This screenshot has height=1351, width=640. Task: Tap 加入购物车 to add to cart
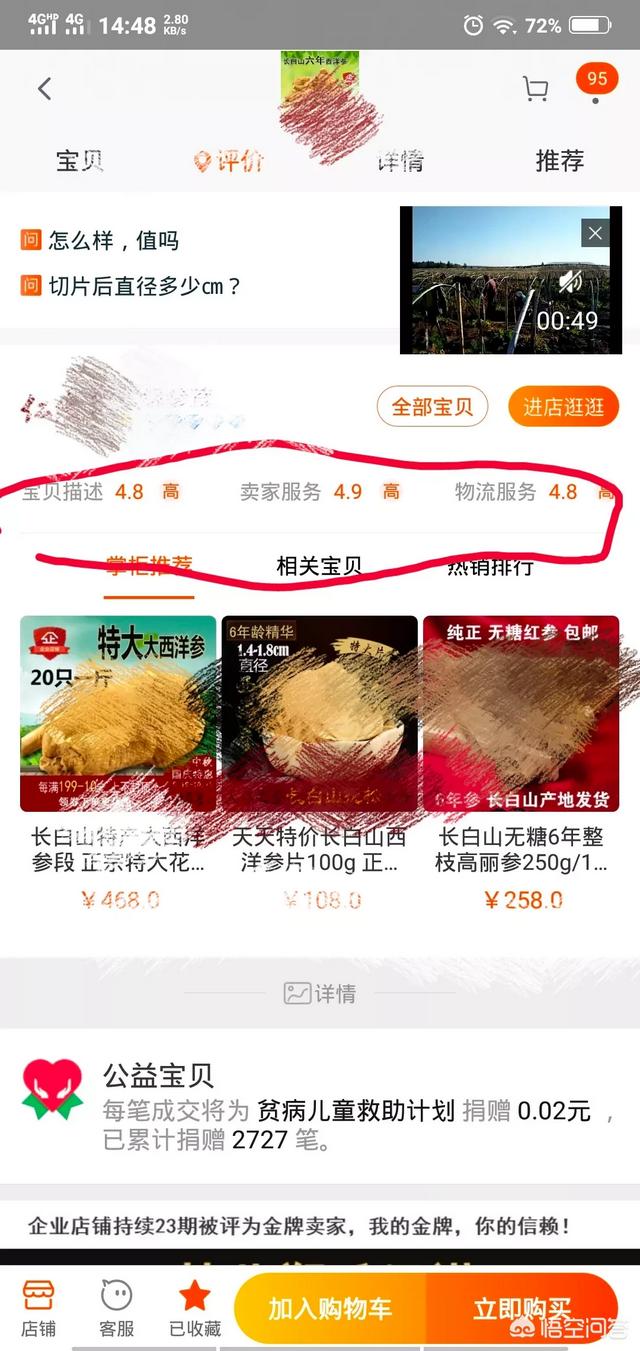point(330,1308)
